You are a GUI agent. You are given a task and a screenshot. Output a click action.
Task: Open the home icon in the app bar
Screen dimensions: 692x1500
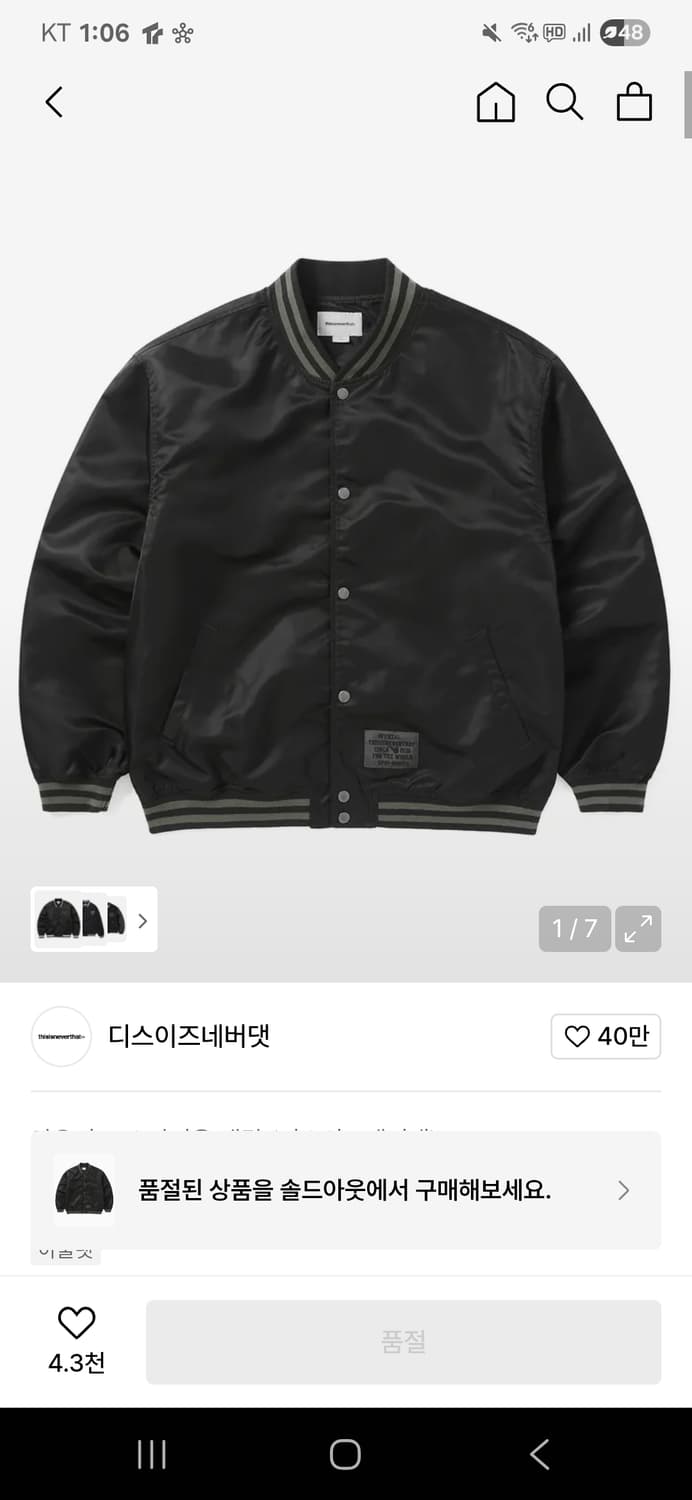[496, 102]
